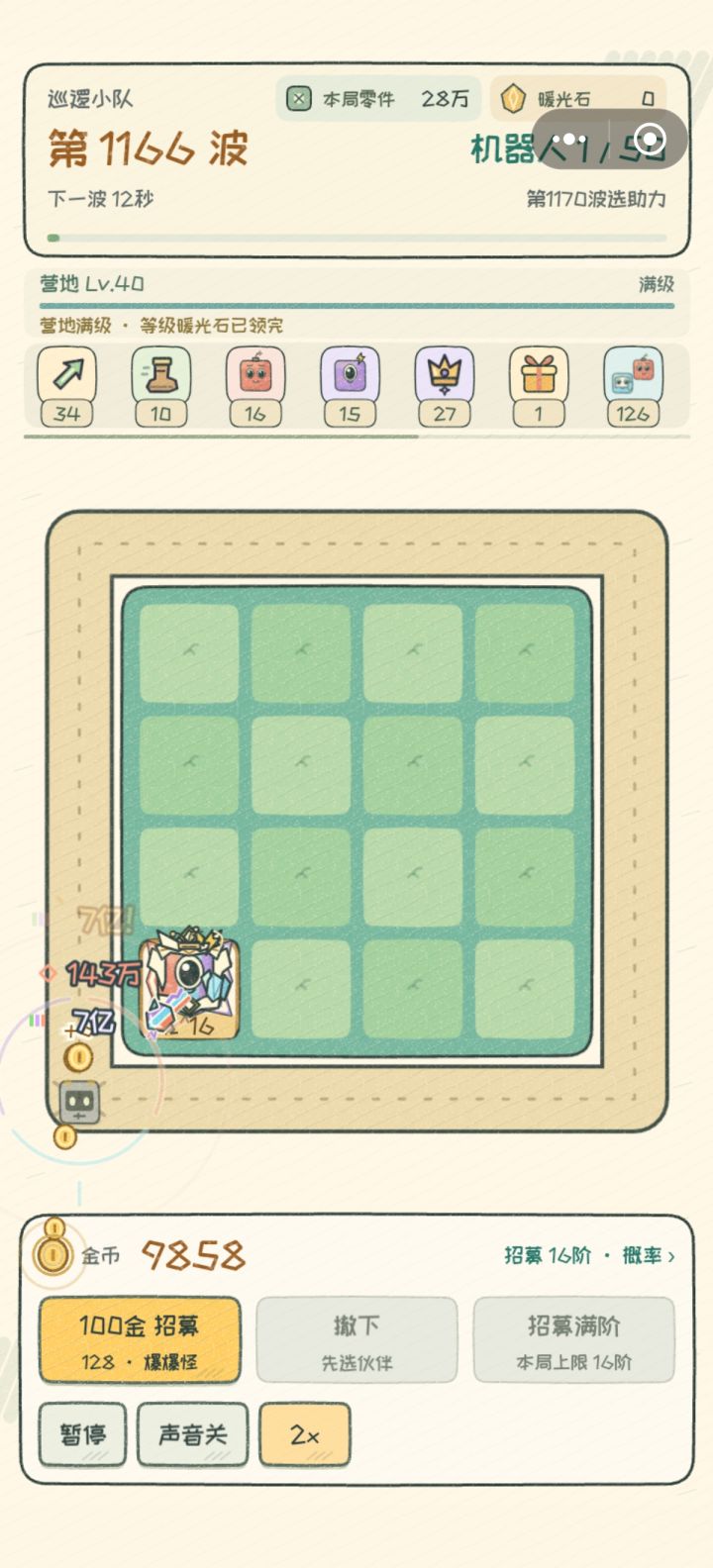Screen dimensions: 713x1568
Task: Select the level 16 partner on the grid
Action: (x=189, y=988)
